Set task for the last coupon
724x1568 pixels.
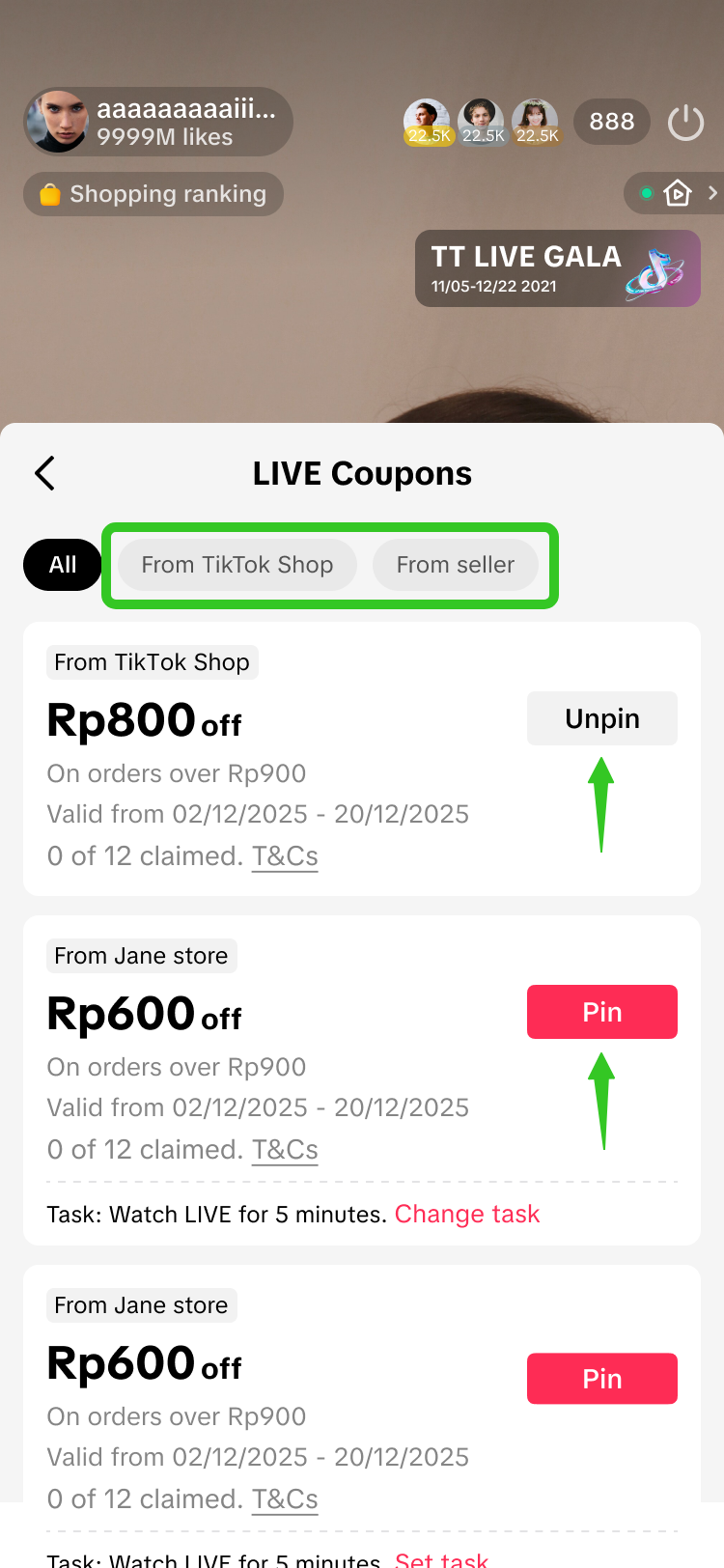pyautogui.click(x=442, y=1556)
